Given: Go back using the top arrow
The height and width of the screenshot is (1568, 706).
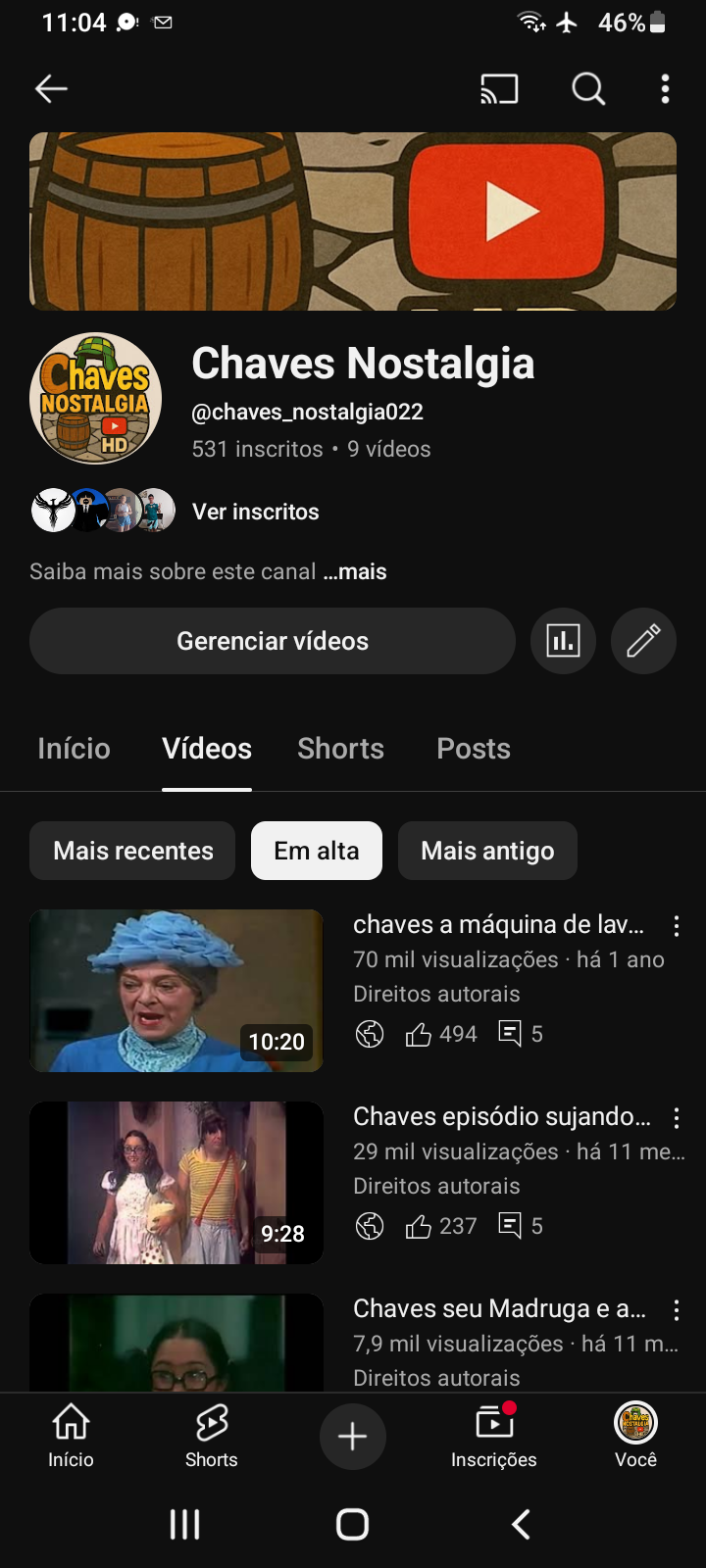Looking at the screenshot, I should click(51, 89).
